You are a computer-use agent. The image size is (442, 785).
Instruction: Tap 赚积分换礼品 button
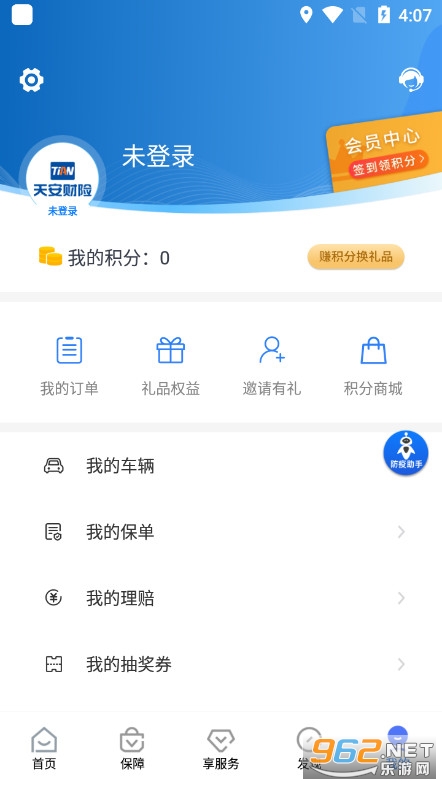coord(356,257)
